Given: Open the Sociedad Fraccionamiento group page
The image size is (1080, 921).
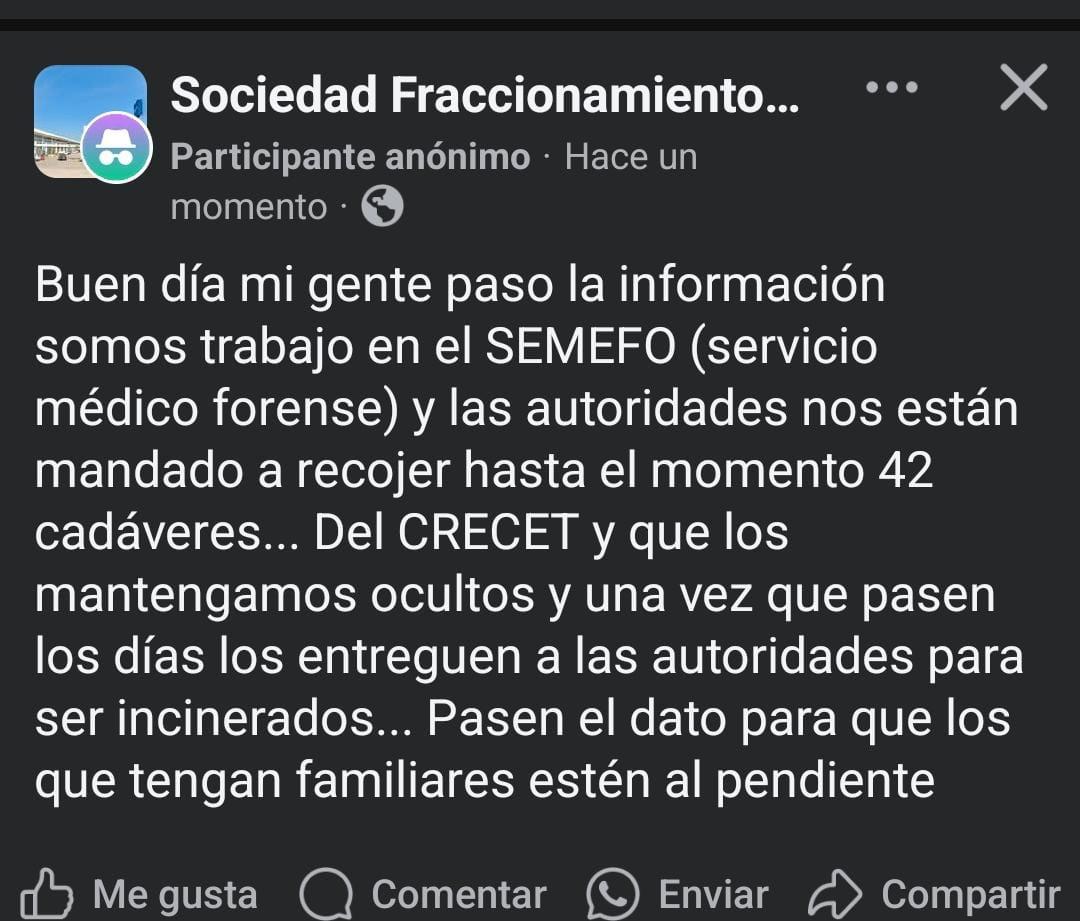Looking at the screenshot, I should (x=485, y=96).
